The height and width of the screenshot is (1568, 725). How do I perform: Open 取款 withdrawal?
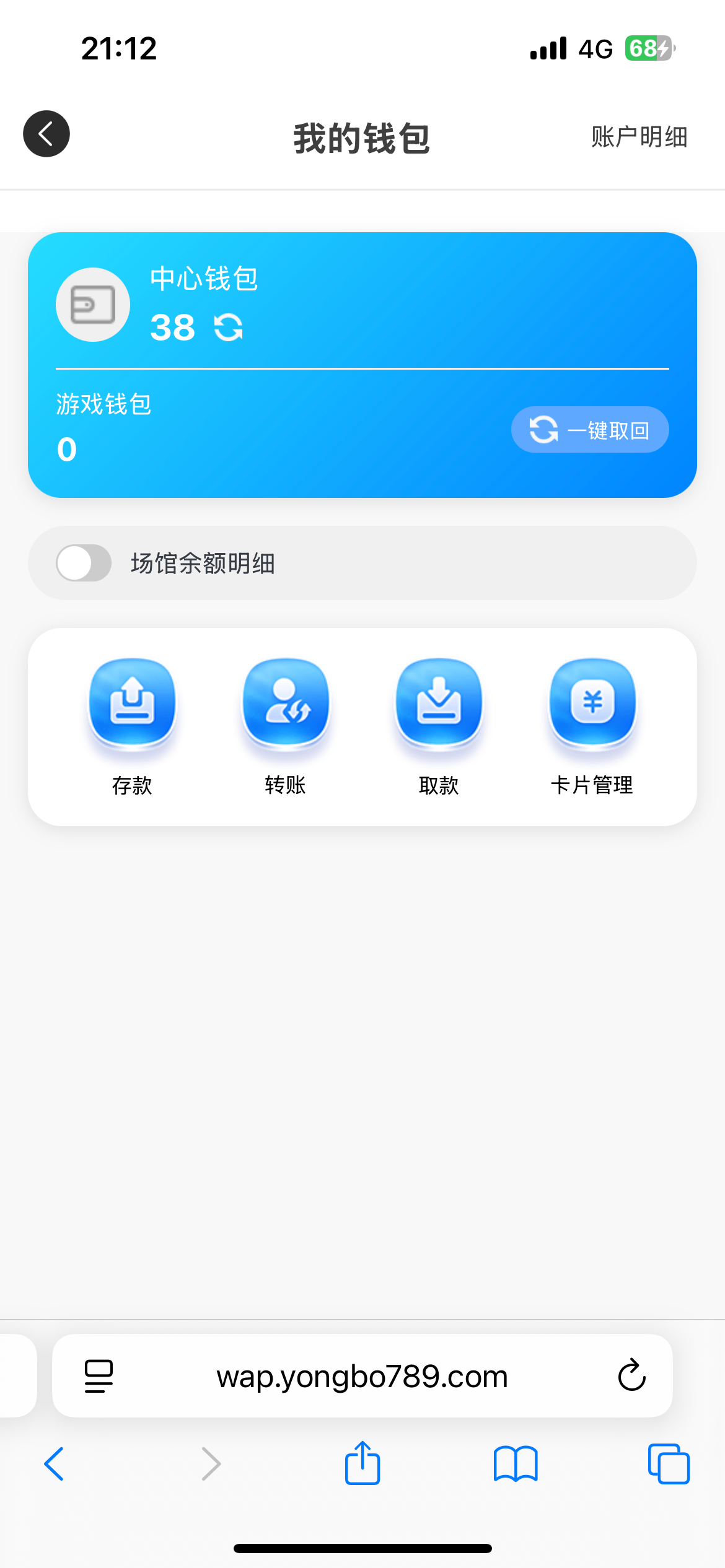coord(439,725)
